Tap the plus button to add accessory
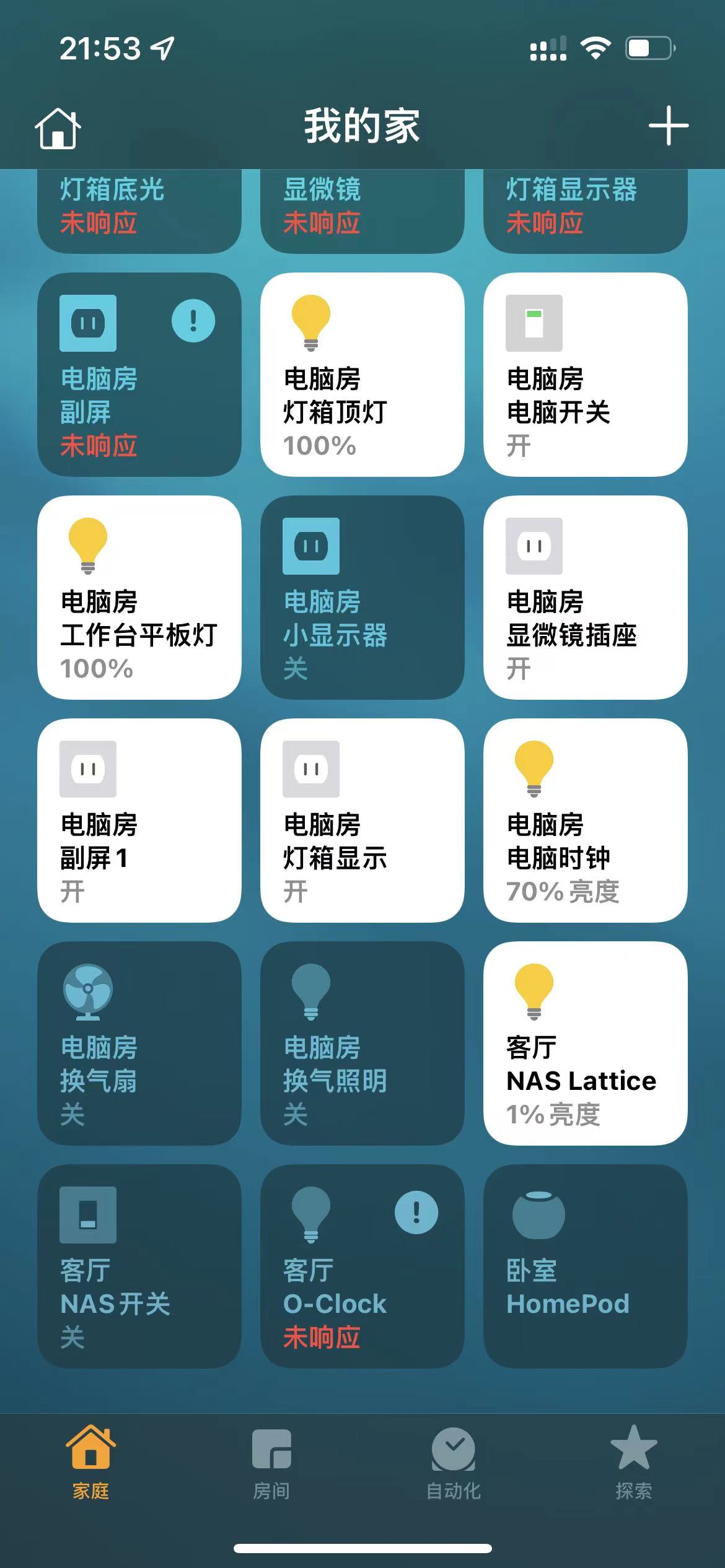The image size is (725, 1568). click(668, 126)
